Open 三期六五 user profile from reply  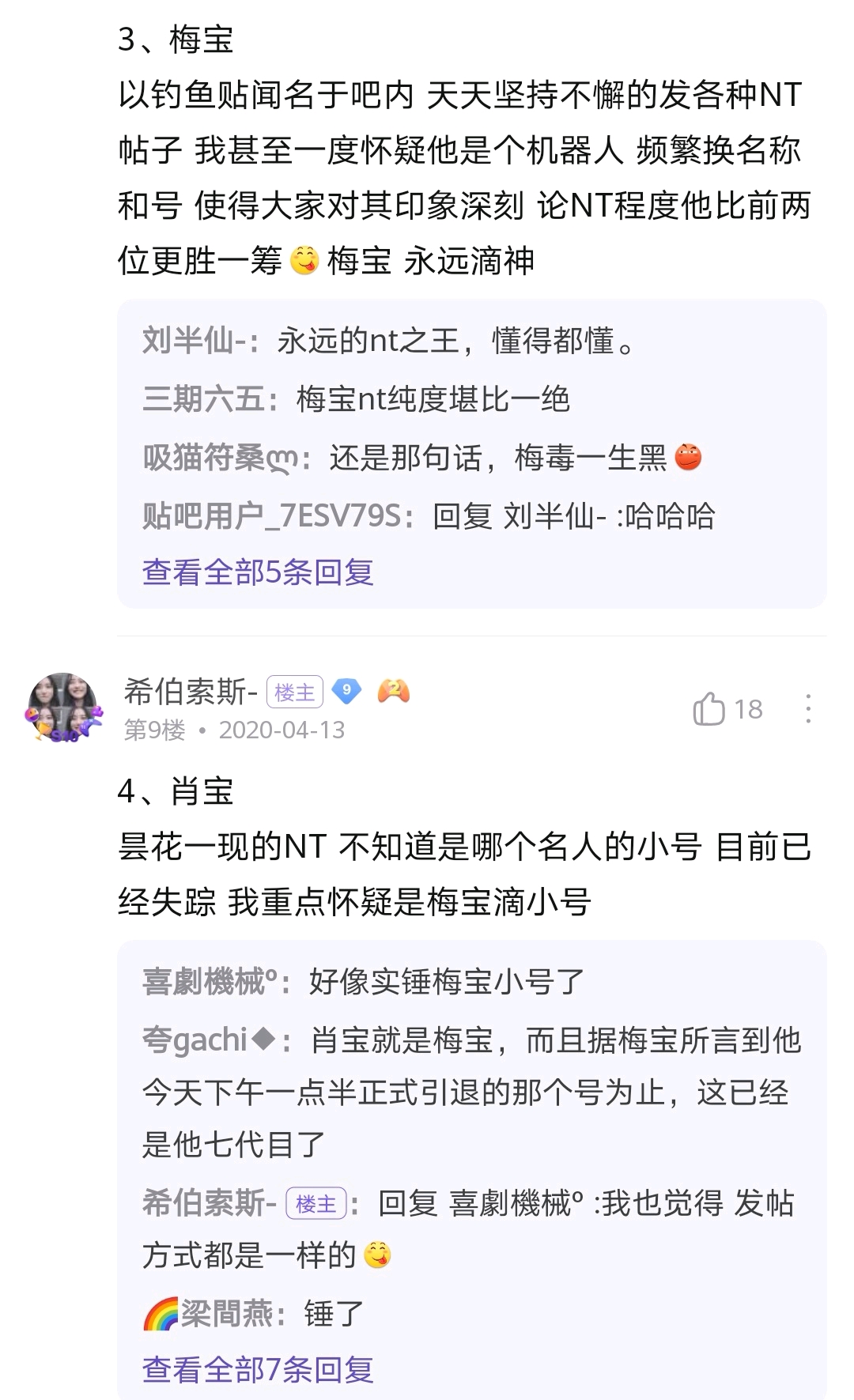[x=204, y=399]
